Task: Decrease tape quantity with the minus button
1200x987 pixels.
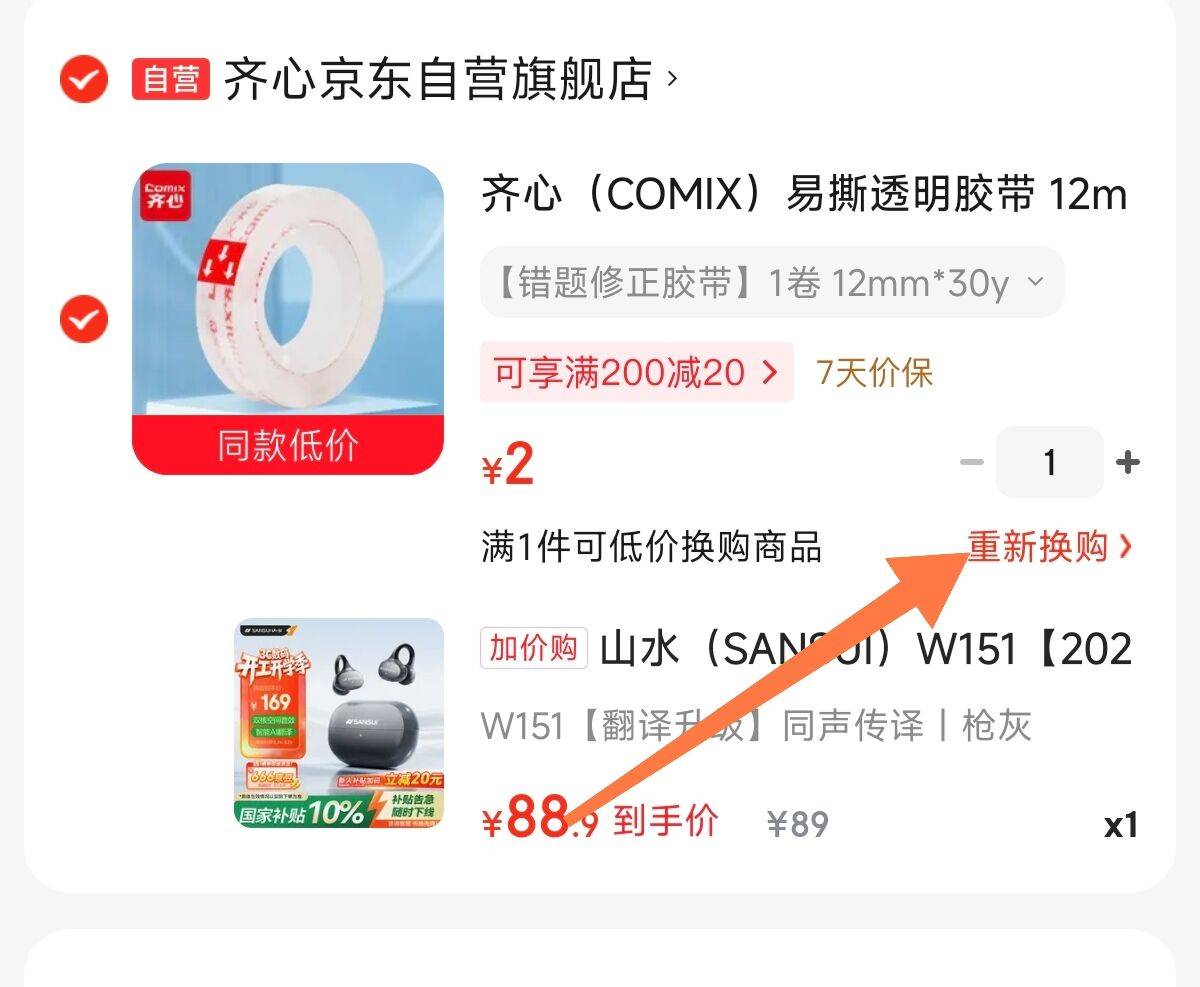Action: (x=971, y=462)
